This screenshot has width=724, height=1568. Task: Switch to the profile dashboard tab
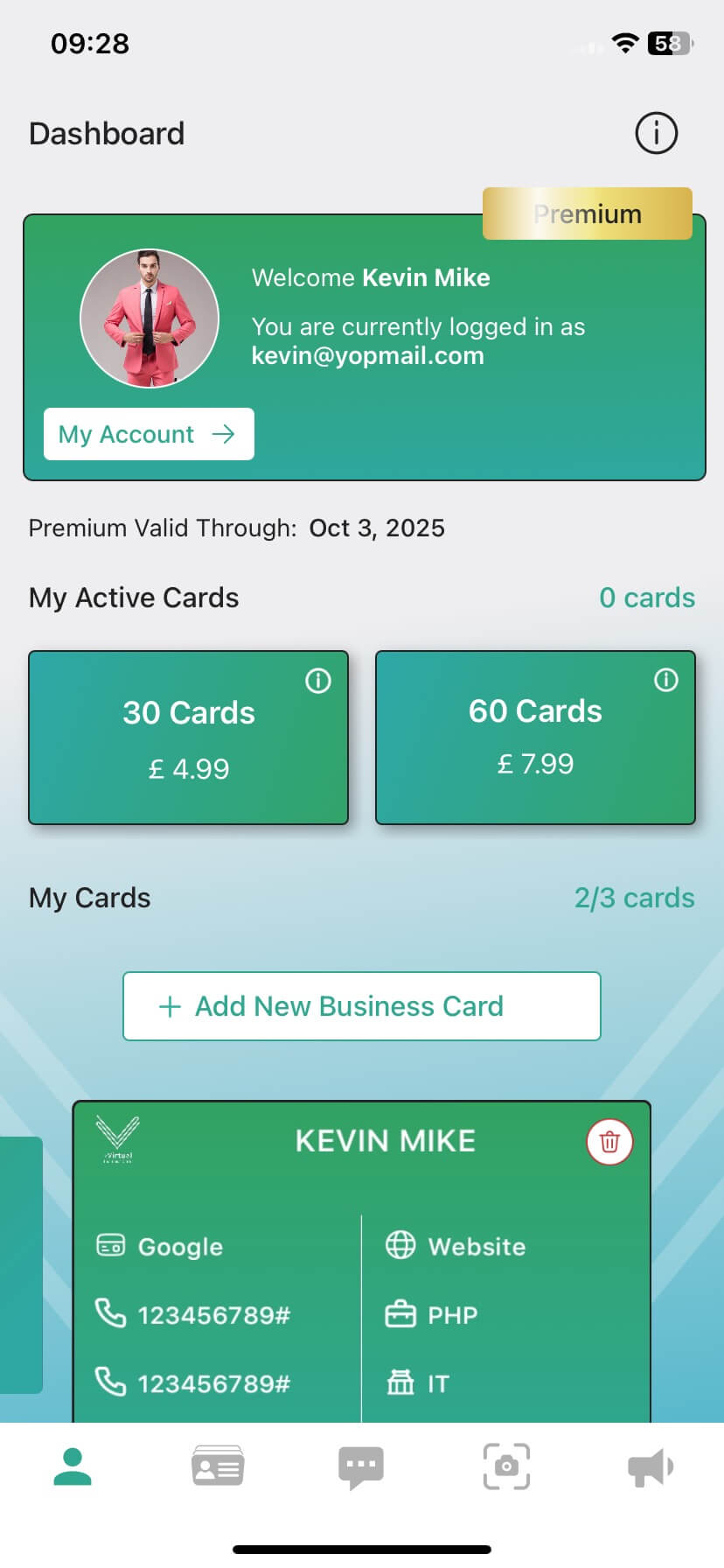click(x=73, y=1467)
